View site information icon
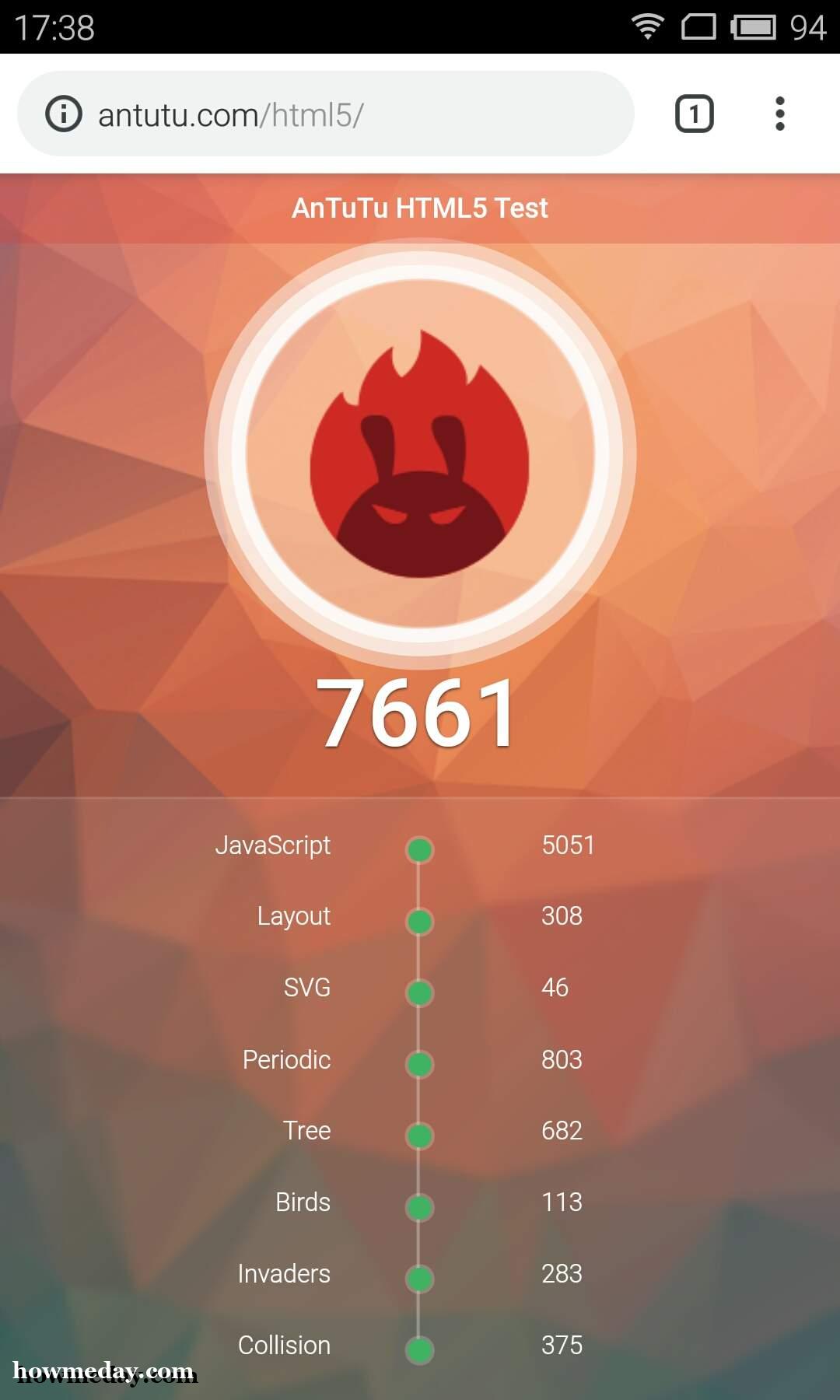This screenshot has width=840, height=1400. (64, 114)
